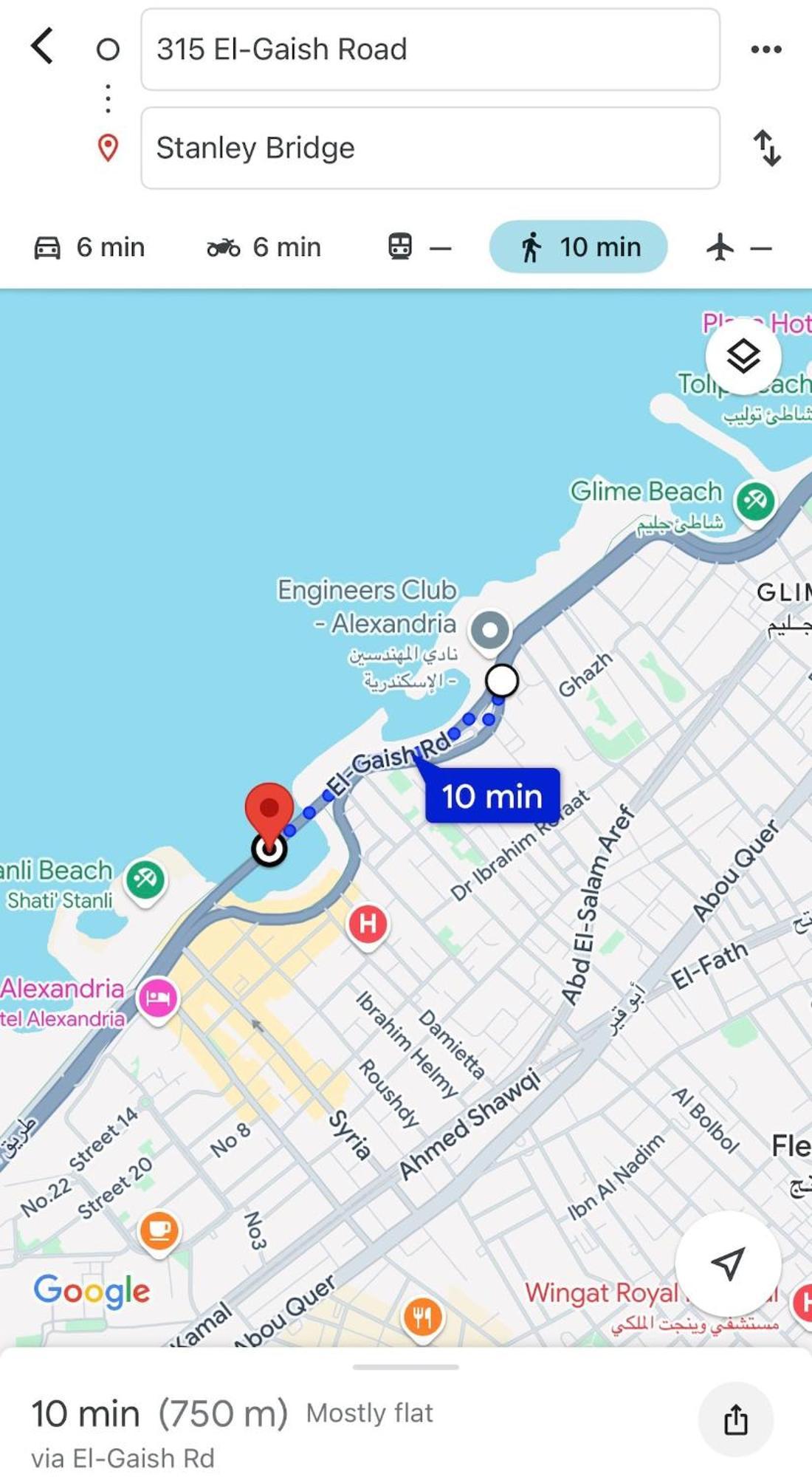This screenshot has width=812, height=1477.
Task: Tap the Engineers Club - Alexandria marker
Action: (490, 630)
